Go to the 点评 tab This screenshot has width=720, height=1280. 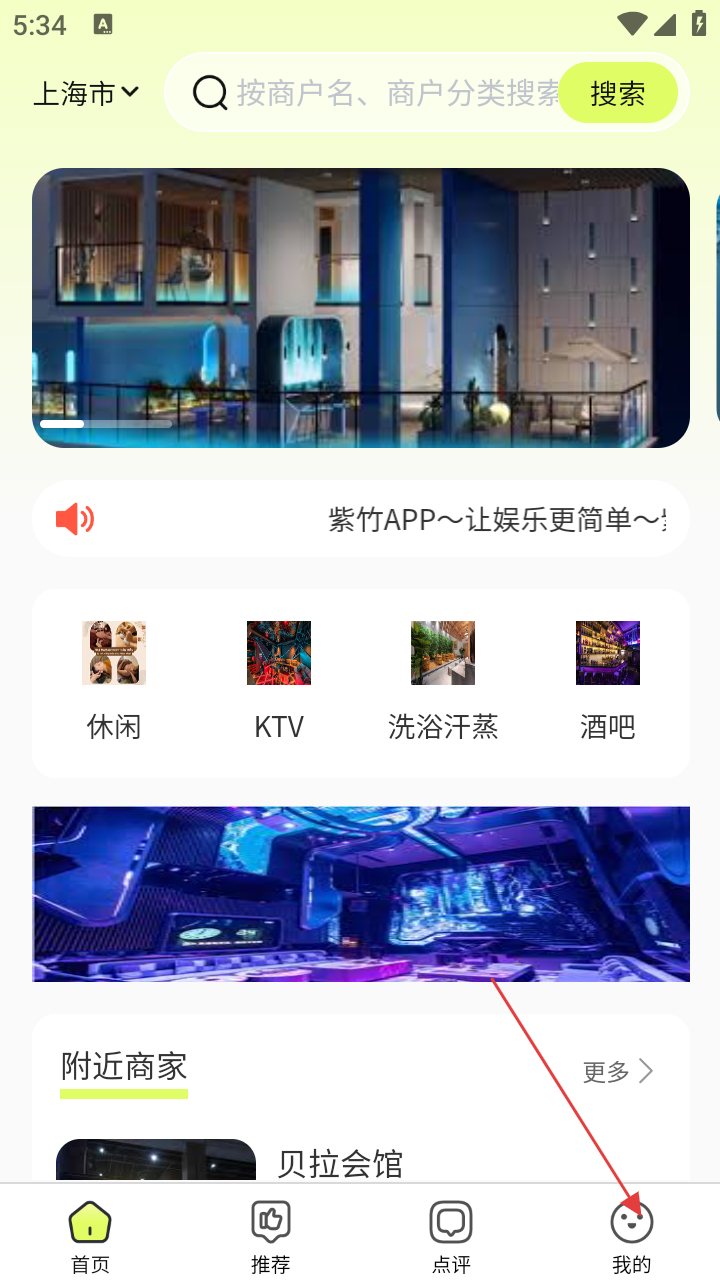pyautogui.click(x=451, y=1236)
